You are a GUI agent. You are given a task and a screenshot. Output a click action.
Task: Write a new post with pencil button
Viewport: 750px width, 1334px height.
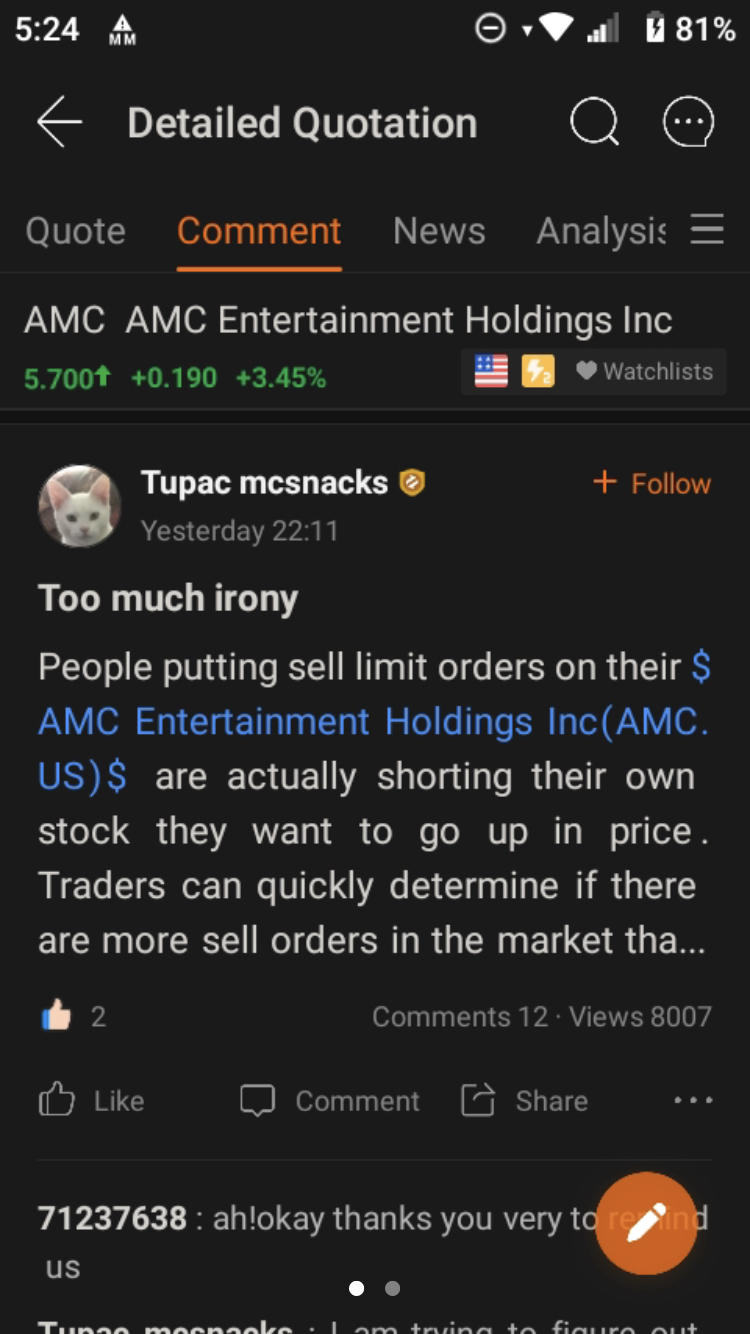(646, 1222)
